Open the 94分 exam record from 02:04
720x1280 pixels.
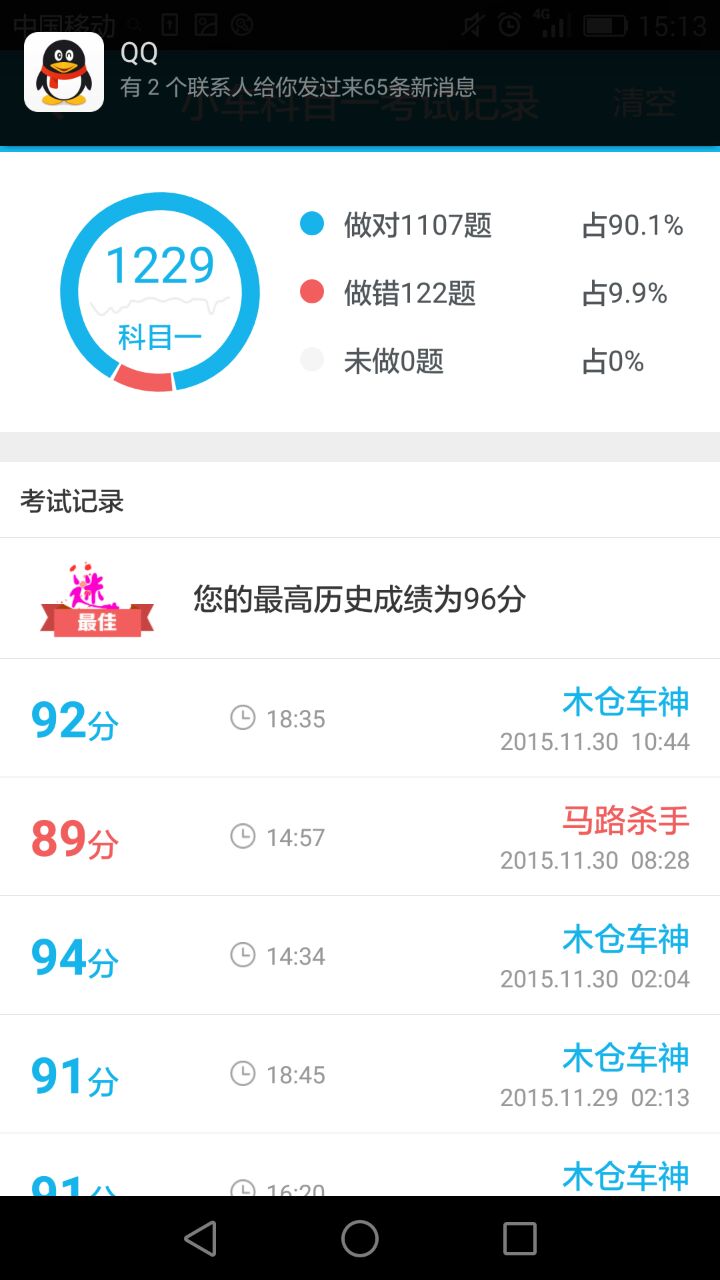[x=360, y=956]
